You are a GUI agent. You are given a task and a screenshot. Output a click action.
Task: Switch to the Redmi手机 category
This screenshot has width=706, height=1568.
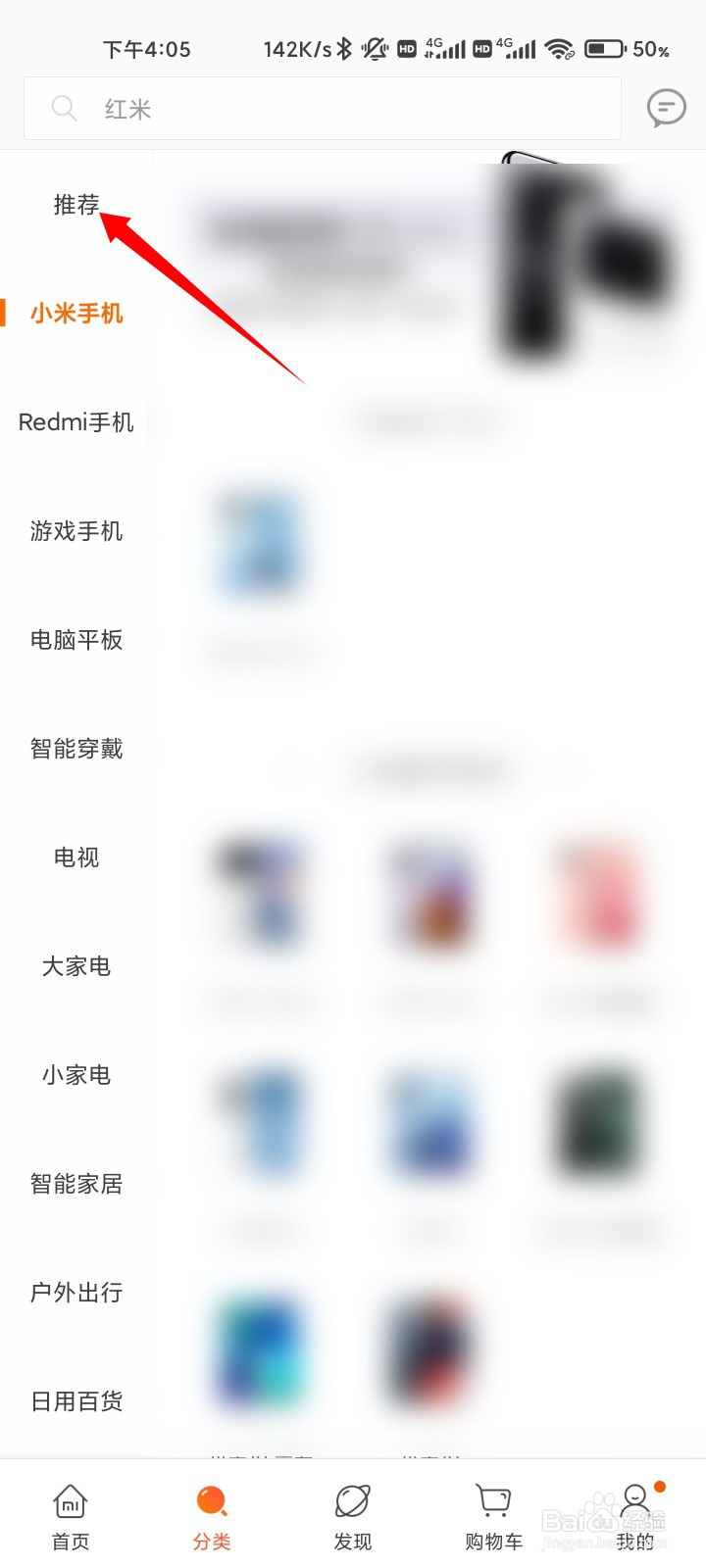tap(76, 421)
